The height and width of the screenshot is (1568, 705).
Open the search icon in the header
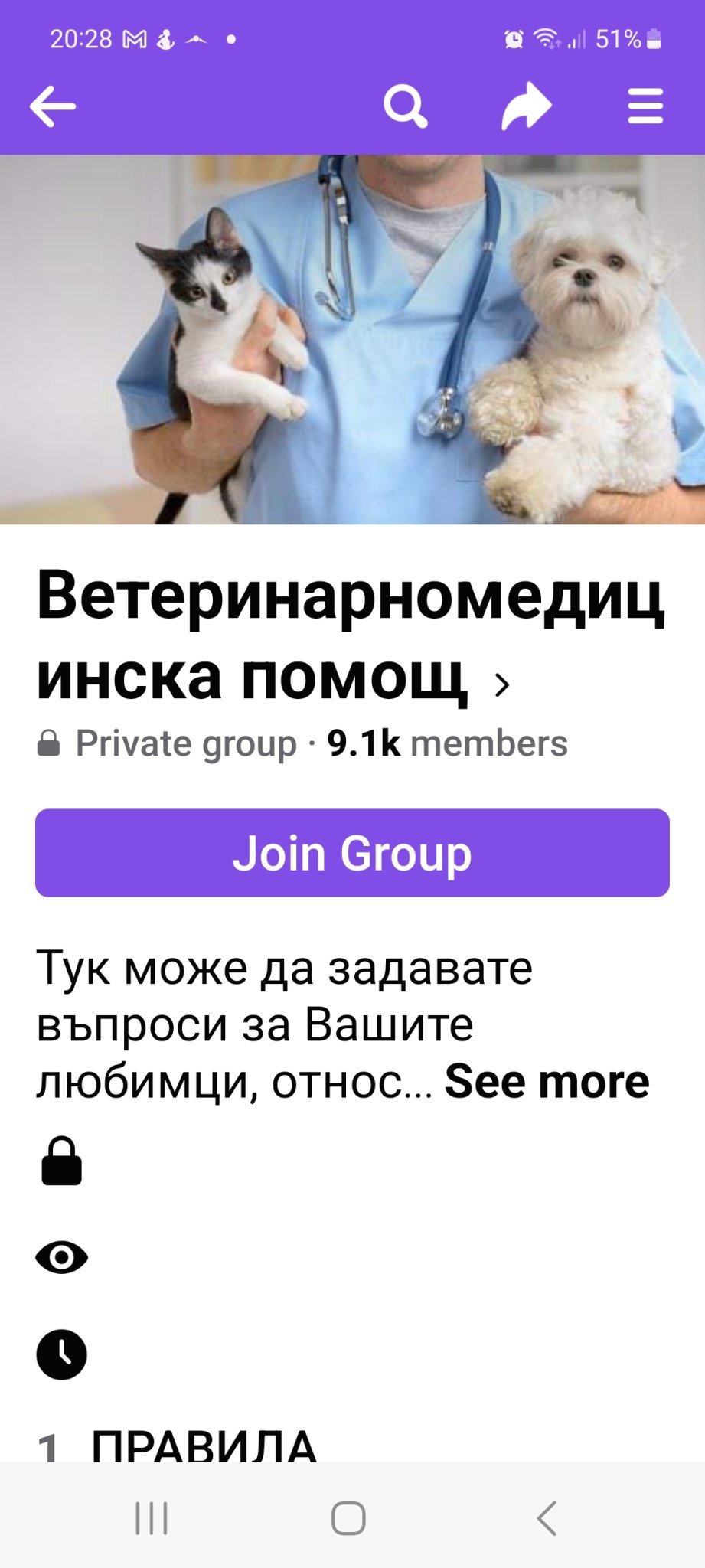point(404,106)
